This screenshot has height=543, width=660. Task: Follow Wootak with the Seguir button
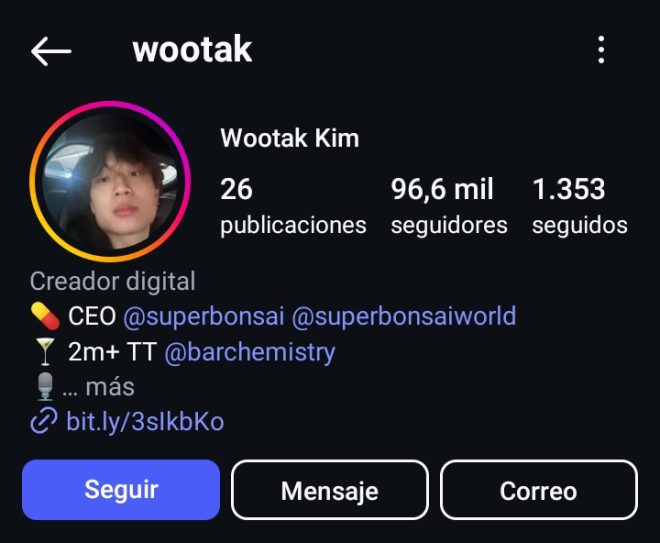pyautogui.click(x=121, y=490)
